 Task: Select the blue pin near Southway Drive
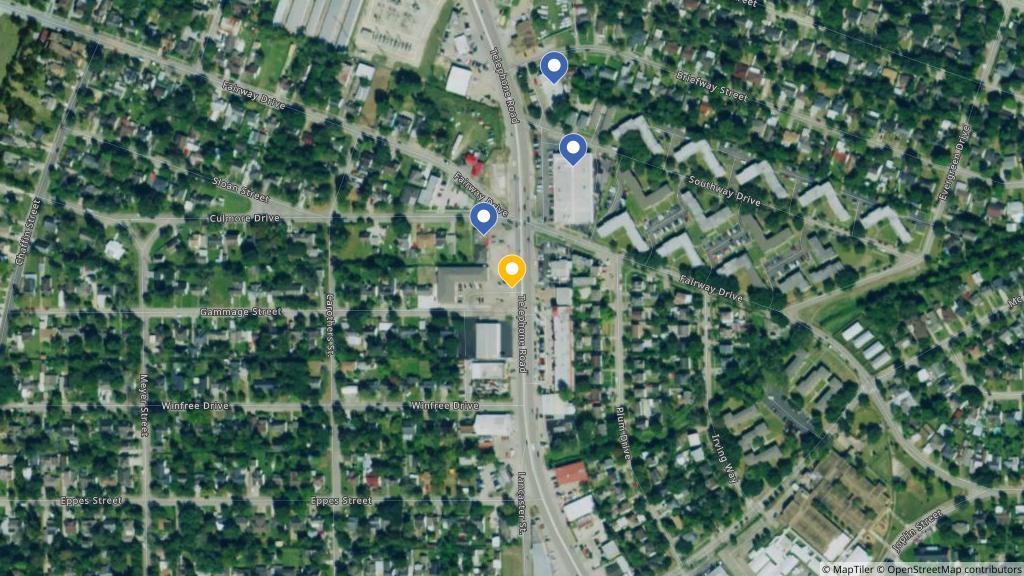(573, 148)
